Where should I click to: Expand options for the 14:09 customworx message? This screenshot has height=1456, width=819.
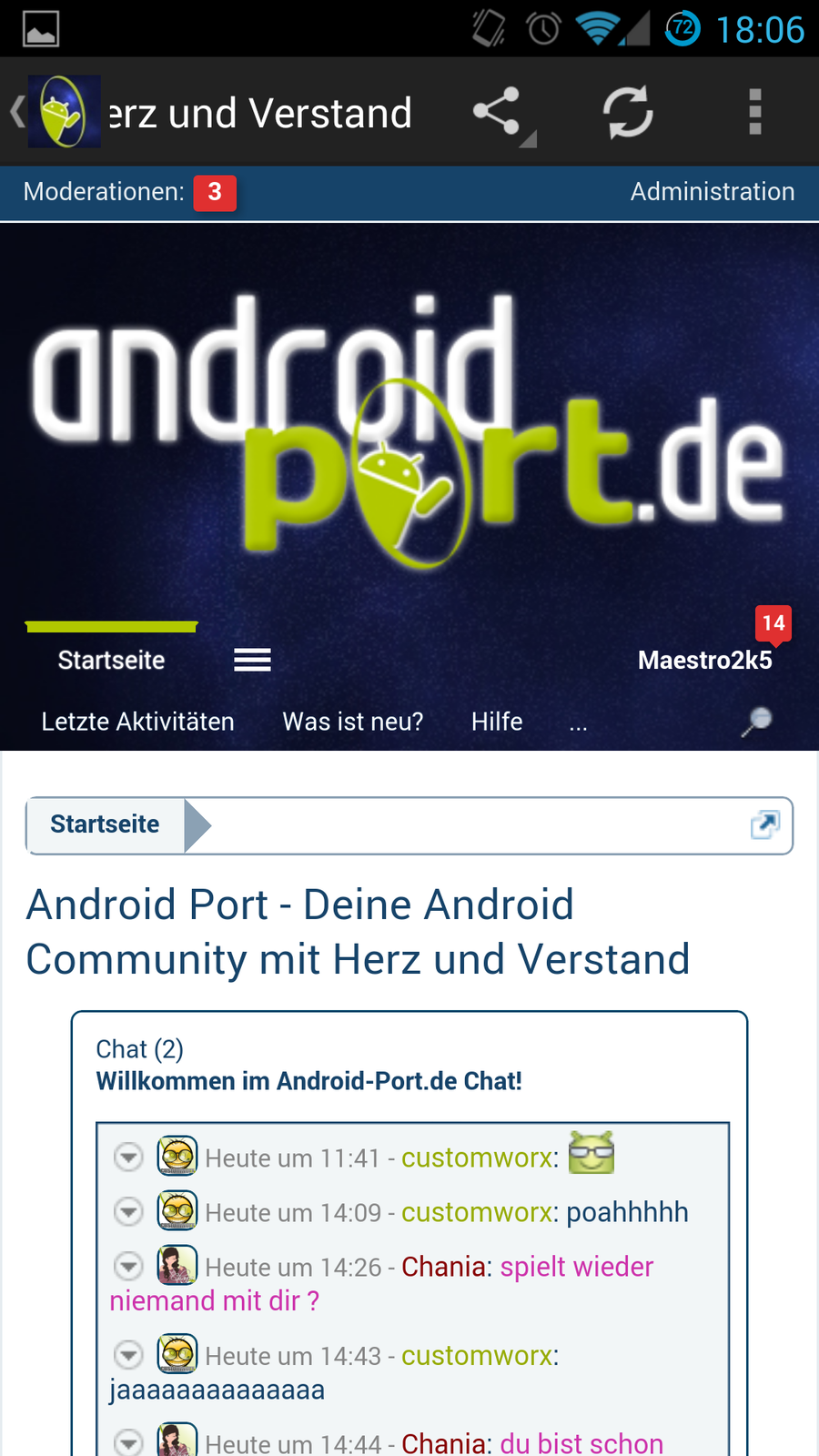[x=128, y=1212]
